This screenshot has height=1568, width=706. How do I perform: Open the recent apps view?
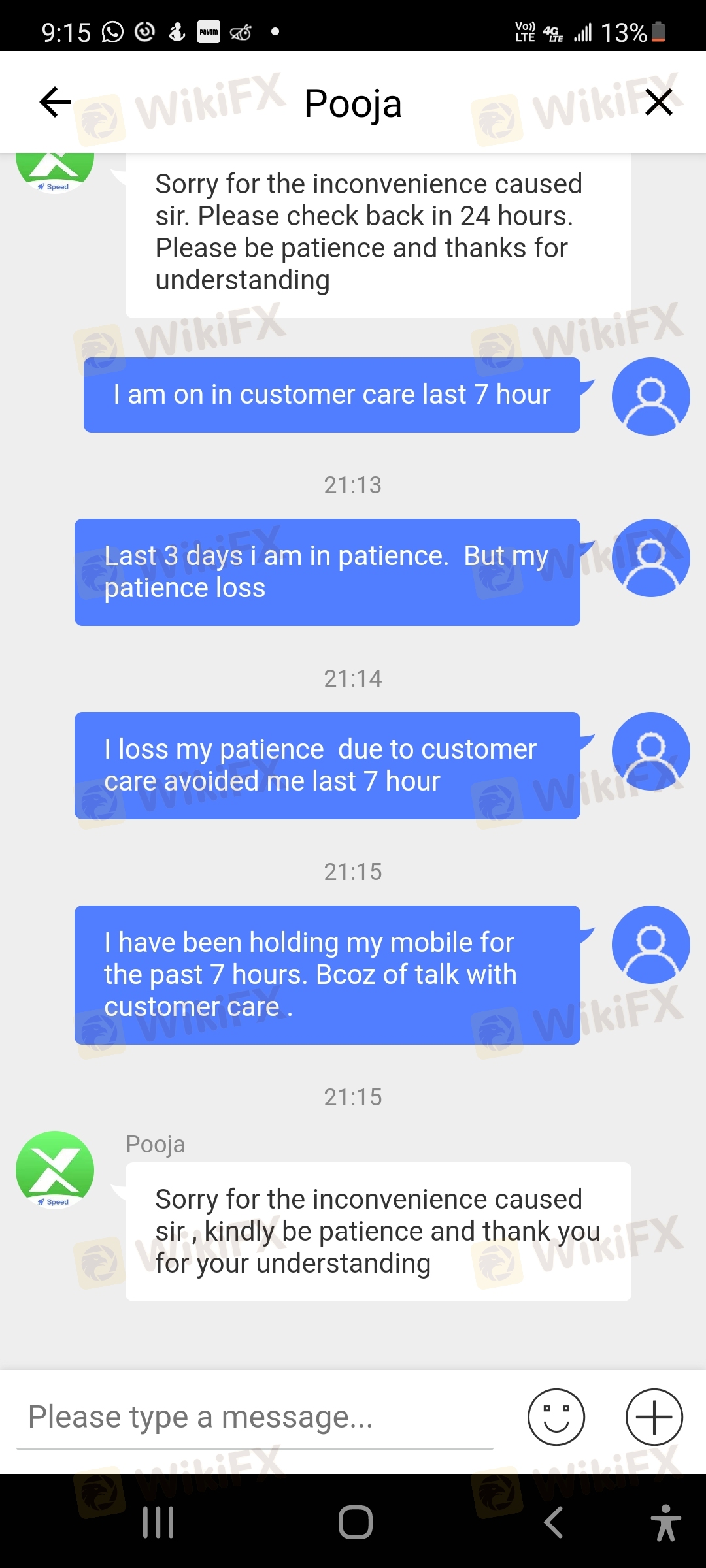158,1522
